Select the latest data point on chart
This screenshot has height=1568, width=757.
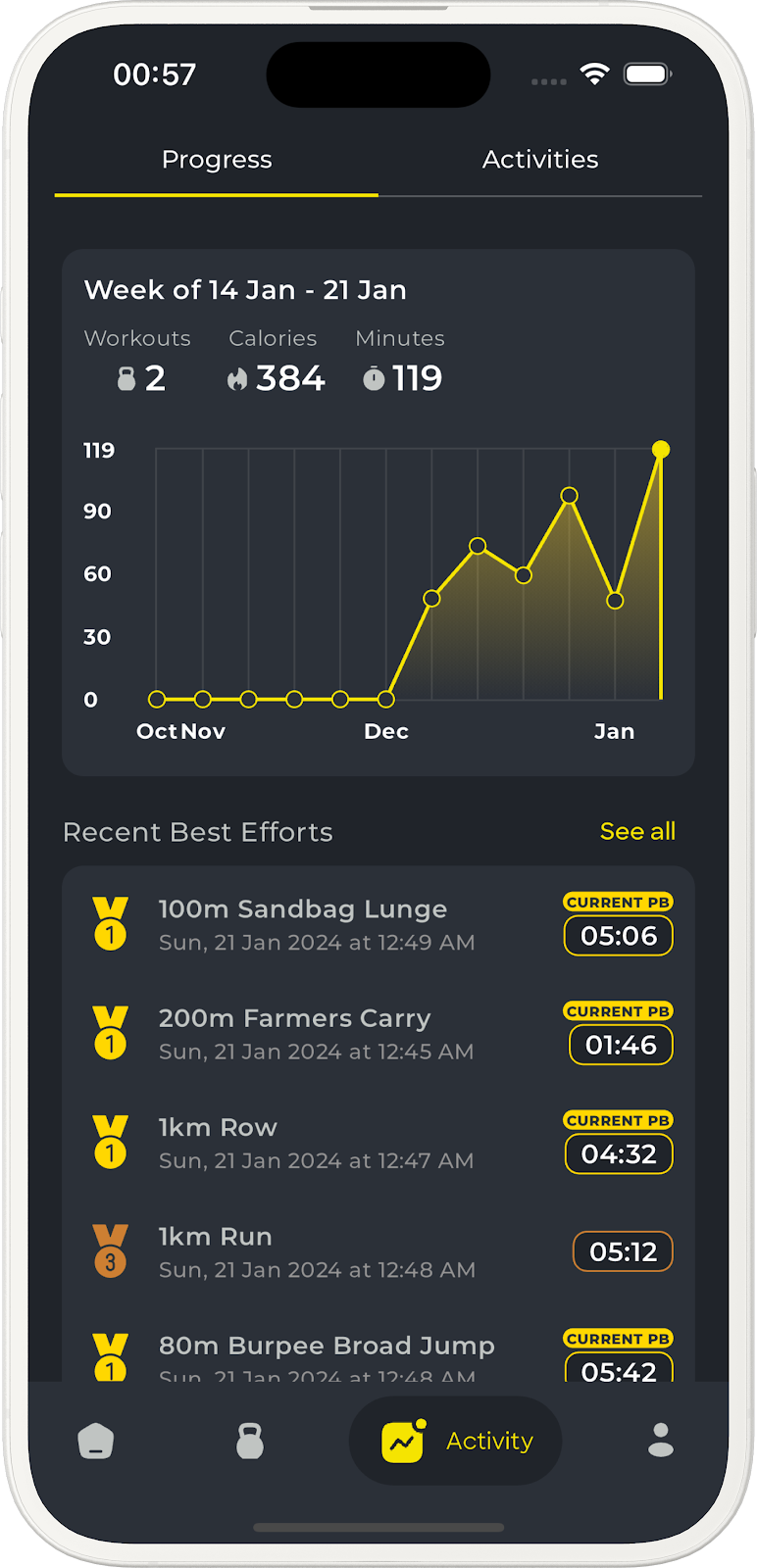coord(661,450)
